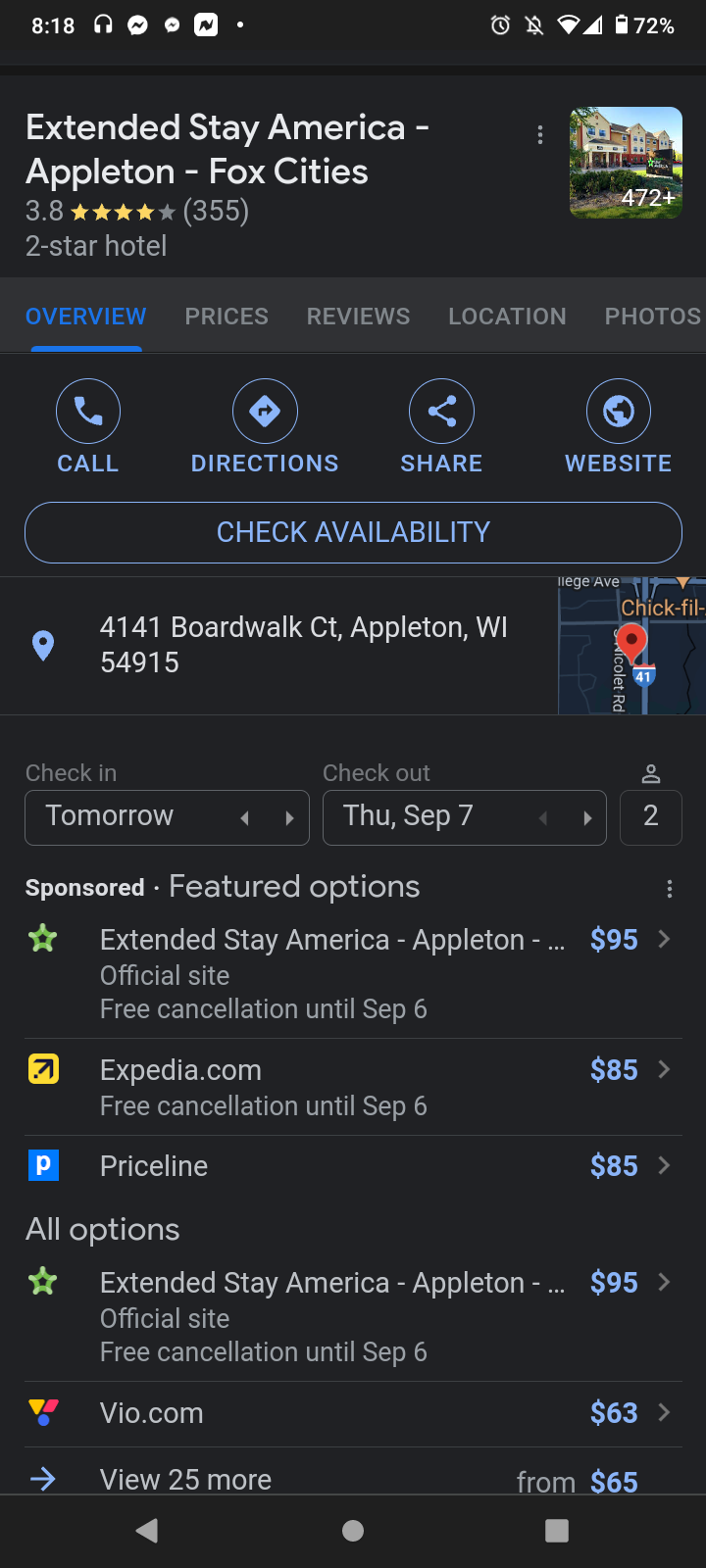
Task: Open sponsored options overflow menu
Action: point(670,889)
